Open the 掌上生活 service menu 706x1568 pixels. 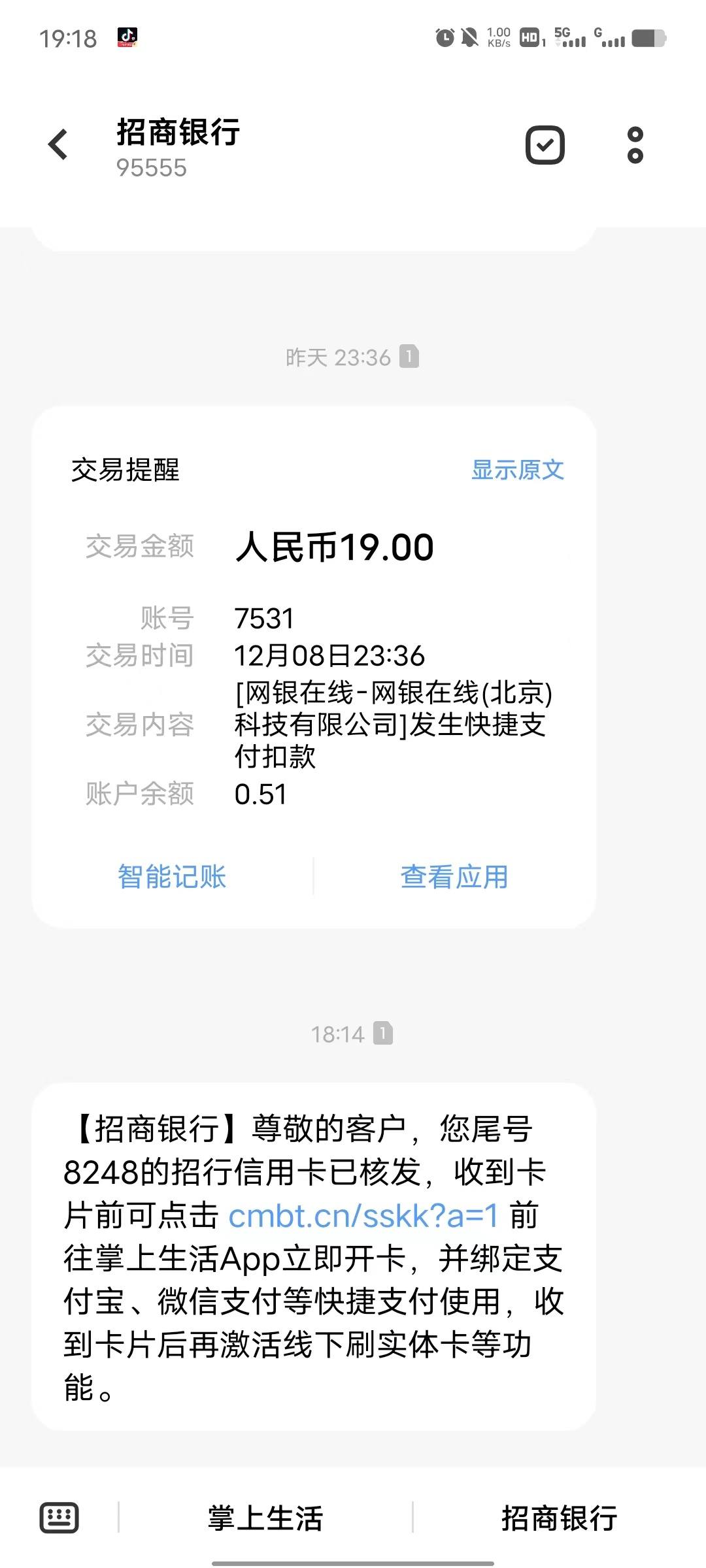click(265, 1518)
